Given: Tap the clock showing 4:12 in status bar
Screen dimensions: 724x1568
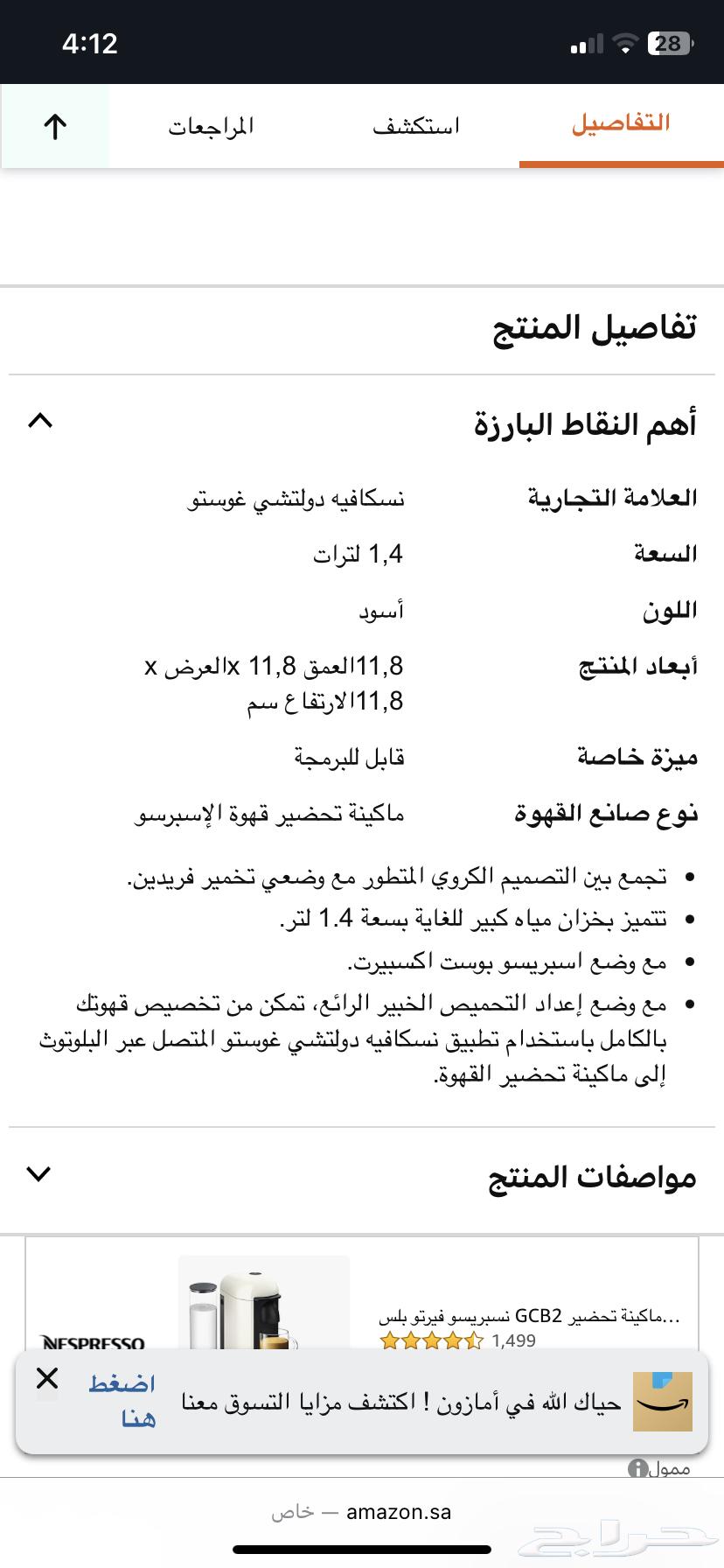Looking at the screenshot, I should pos(91,41).
